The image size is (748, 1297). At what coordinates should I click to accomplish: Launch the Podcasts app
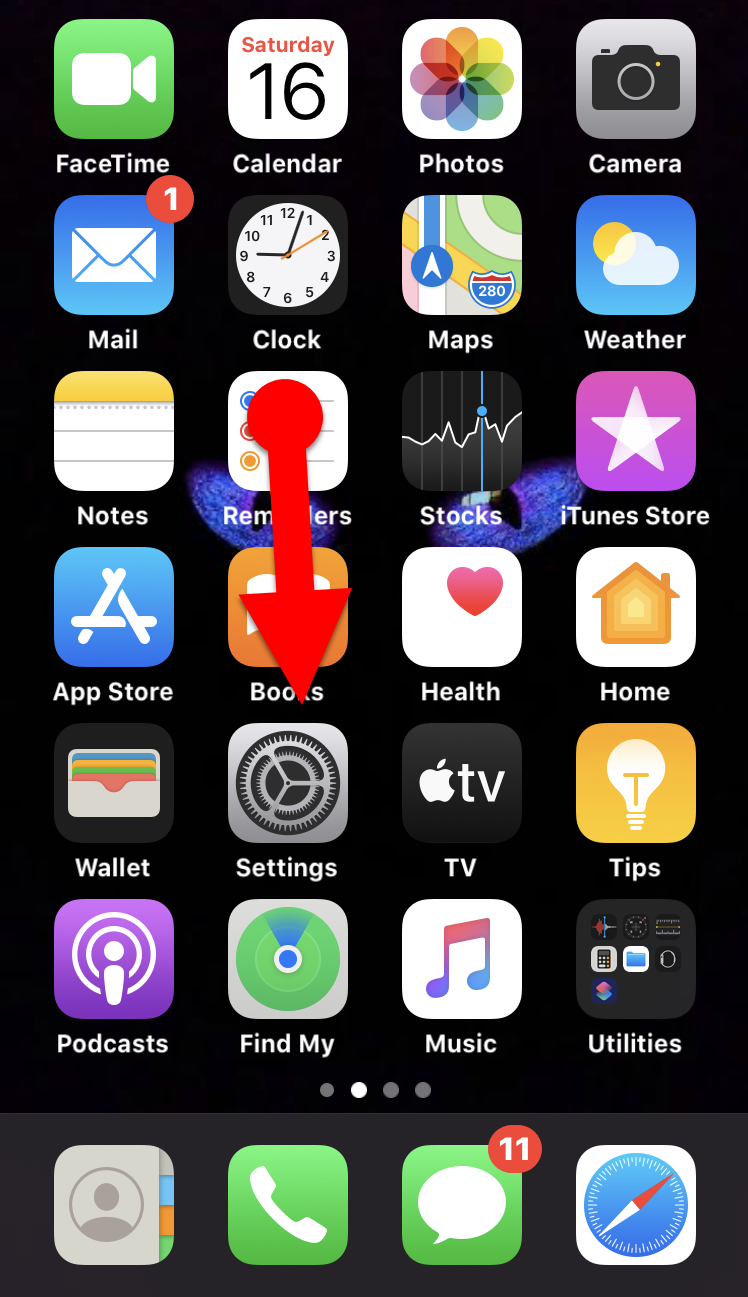coord(113,959)
